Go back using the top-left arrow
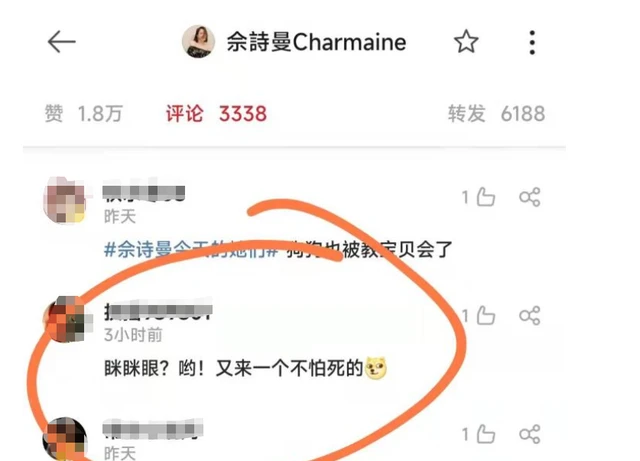The image size is (640, 461). [62, 42]
